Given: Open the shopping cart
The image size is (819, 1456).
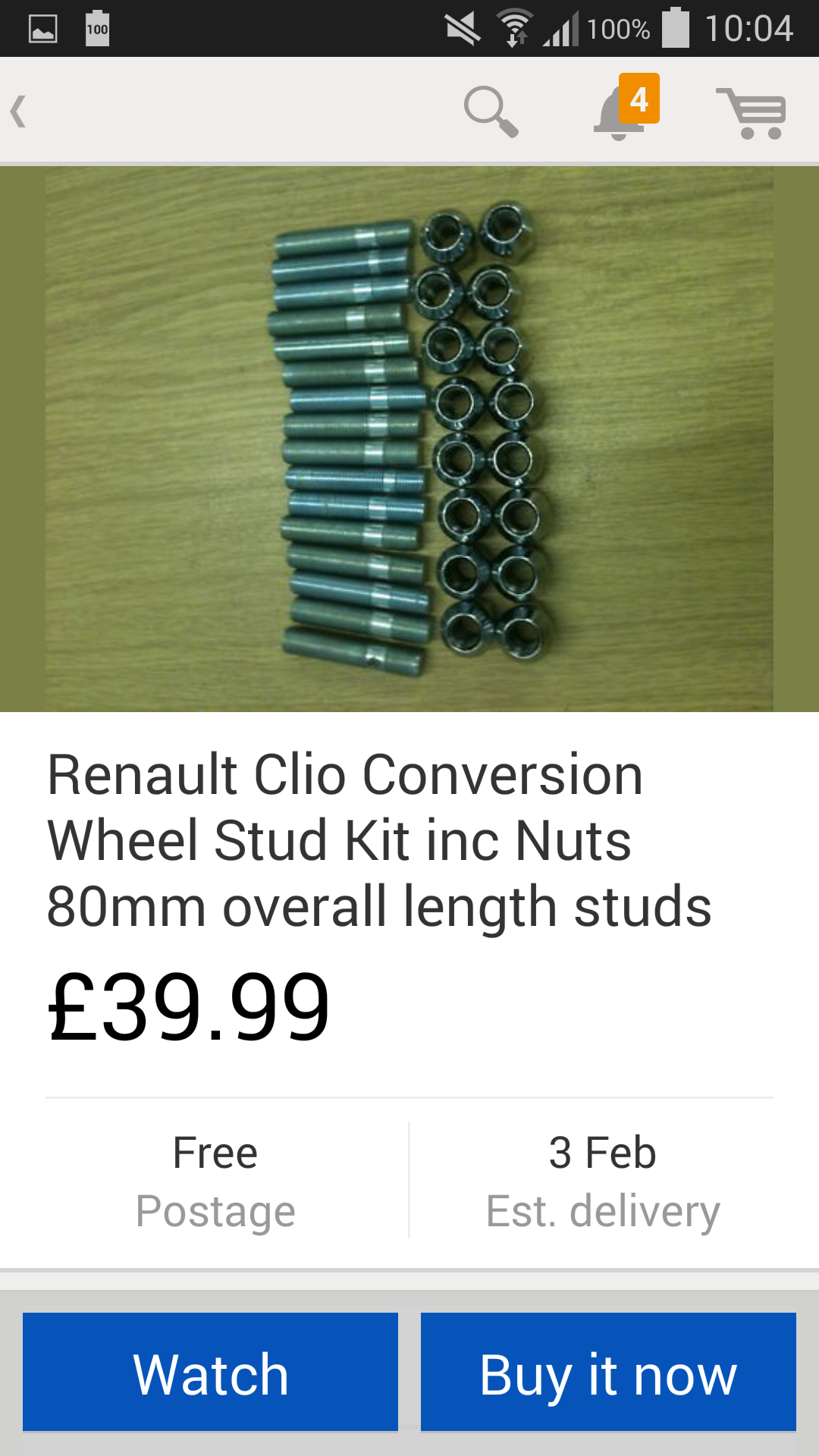Looking at the screenshot, I should tap(752, 113).
